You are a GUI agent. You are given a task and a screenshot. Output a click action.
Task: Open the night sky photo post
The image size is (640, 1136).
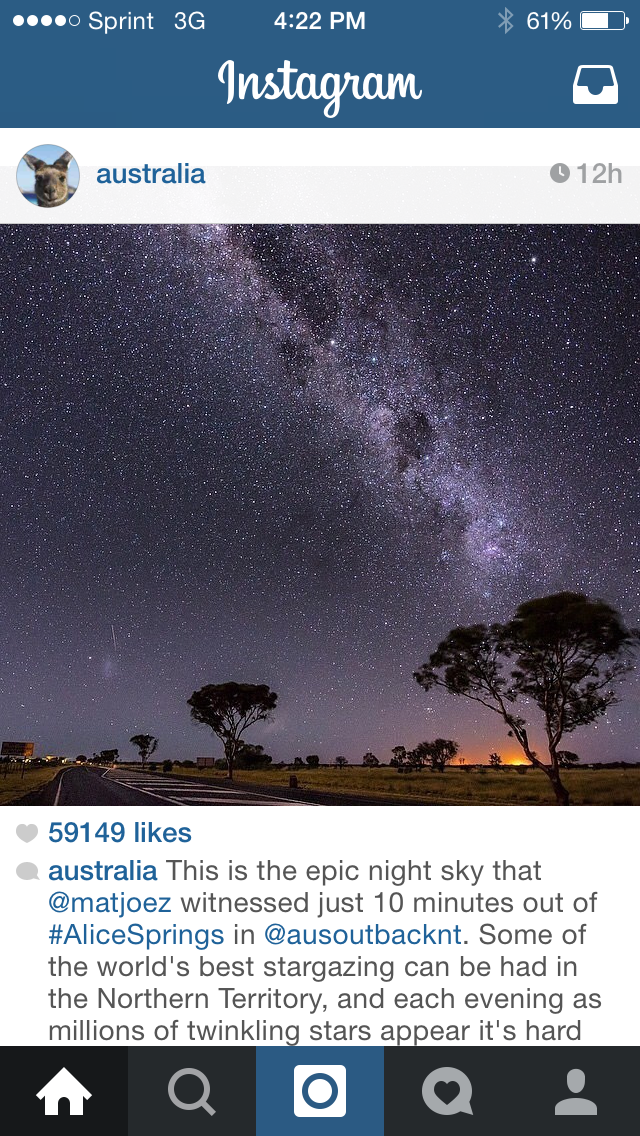(x=320, y=514)
